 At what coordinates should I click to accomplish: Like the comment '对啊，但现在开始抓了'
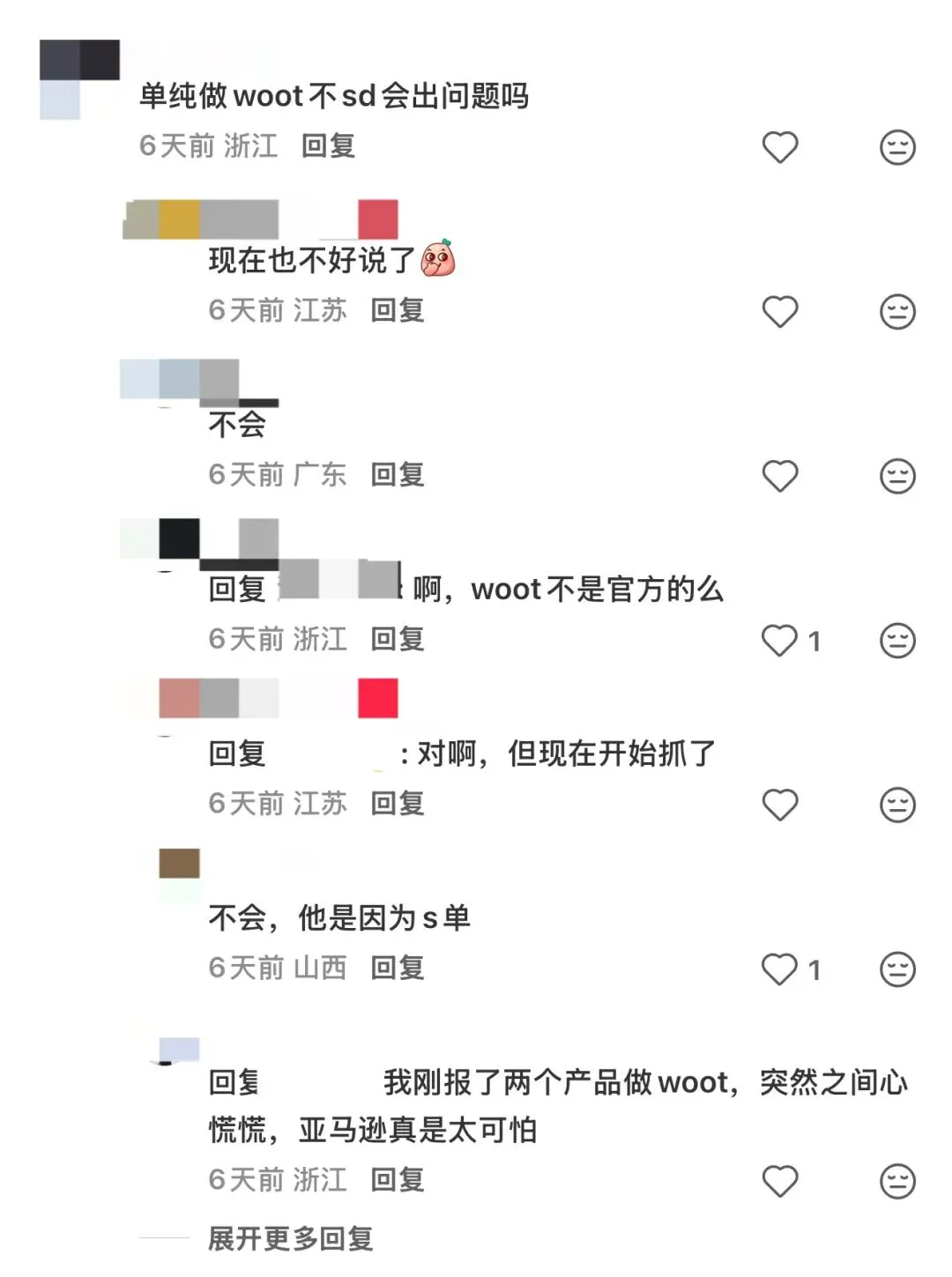(x=779, y=805)
